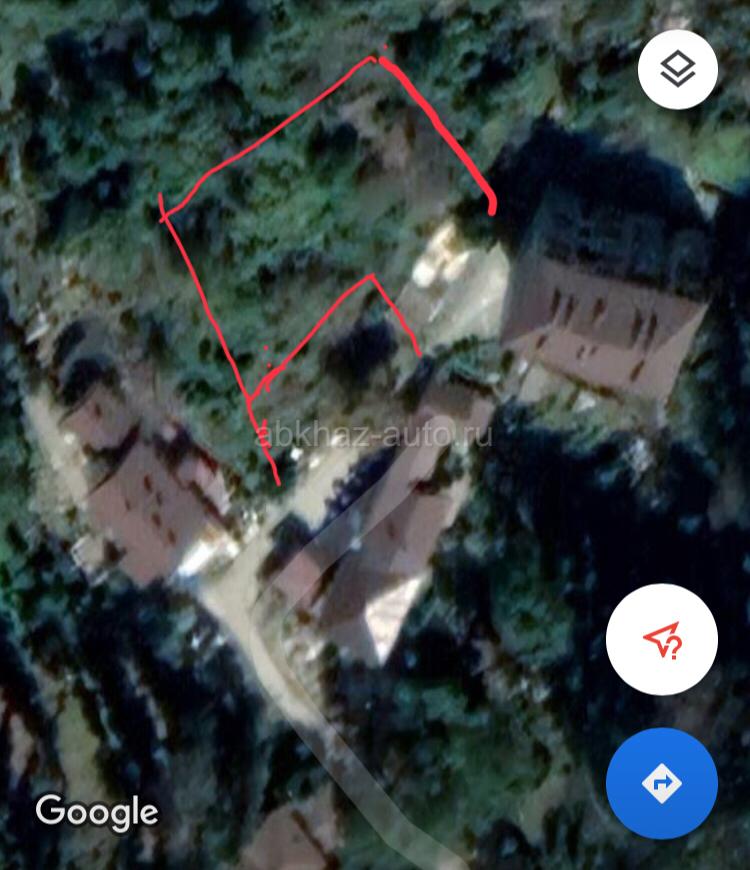Start directions with the blue arrow button
This screenshot has width=750, height=870.
[661, 783]
